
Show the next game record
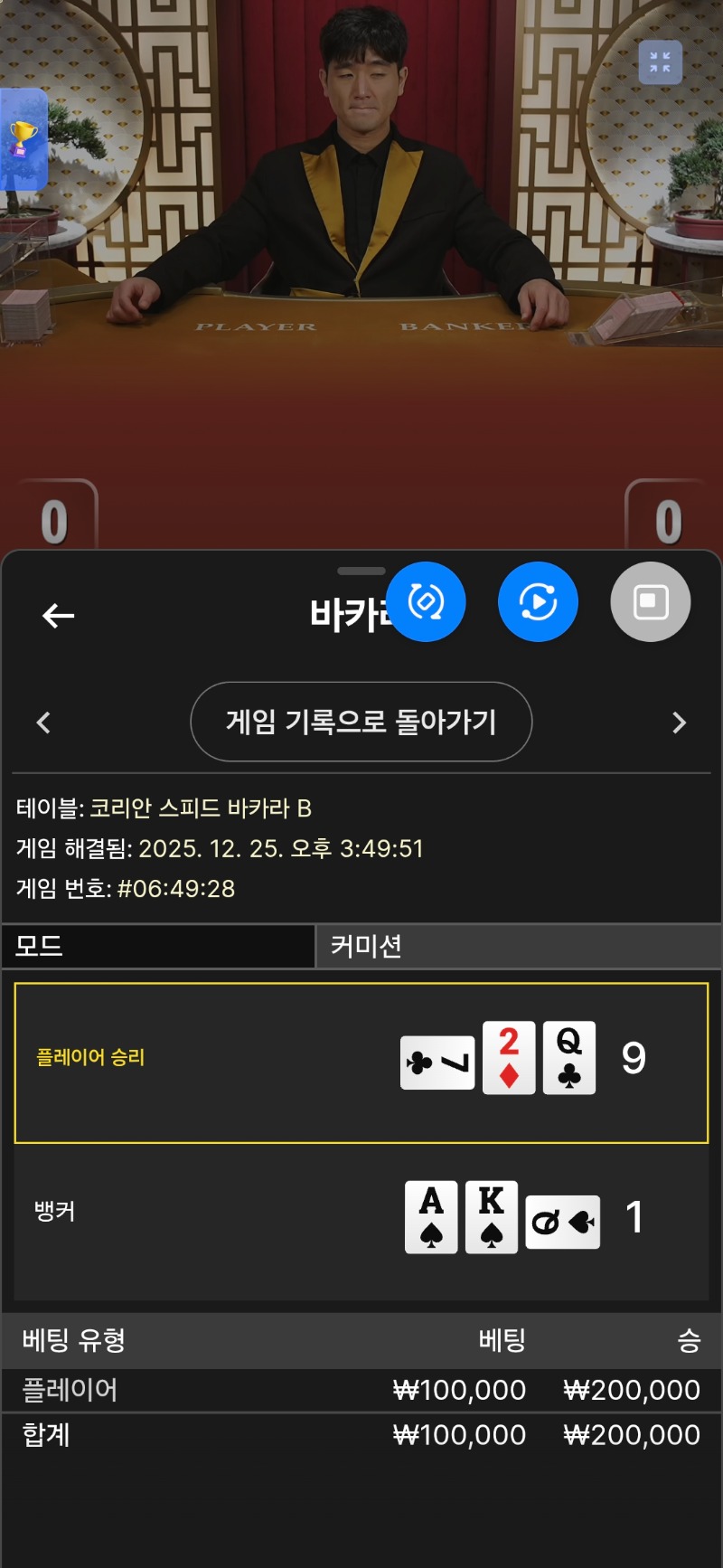pos(680,723)
